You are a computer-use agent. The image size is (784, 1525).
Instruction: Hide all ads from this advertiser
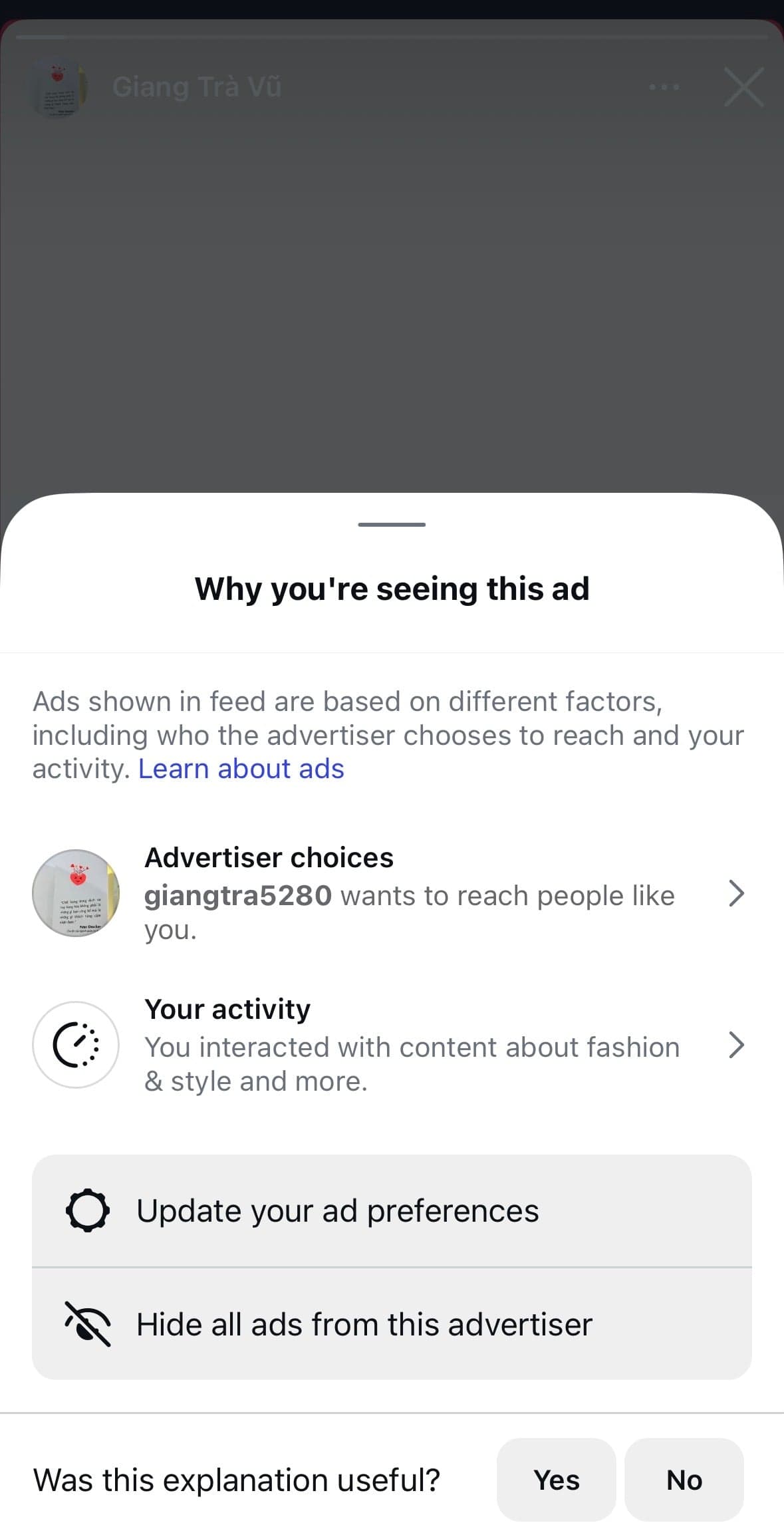(392, 1323)
